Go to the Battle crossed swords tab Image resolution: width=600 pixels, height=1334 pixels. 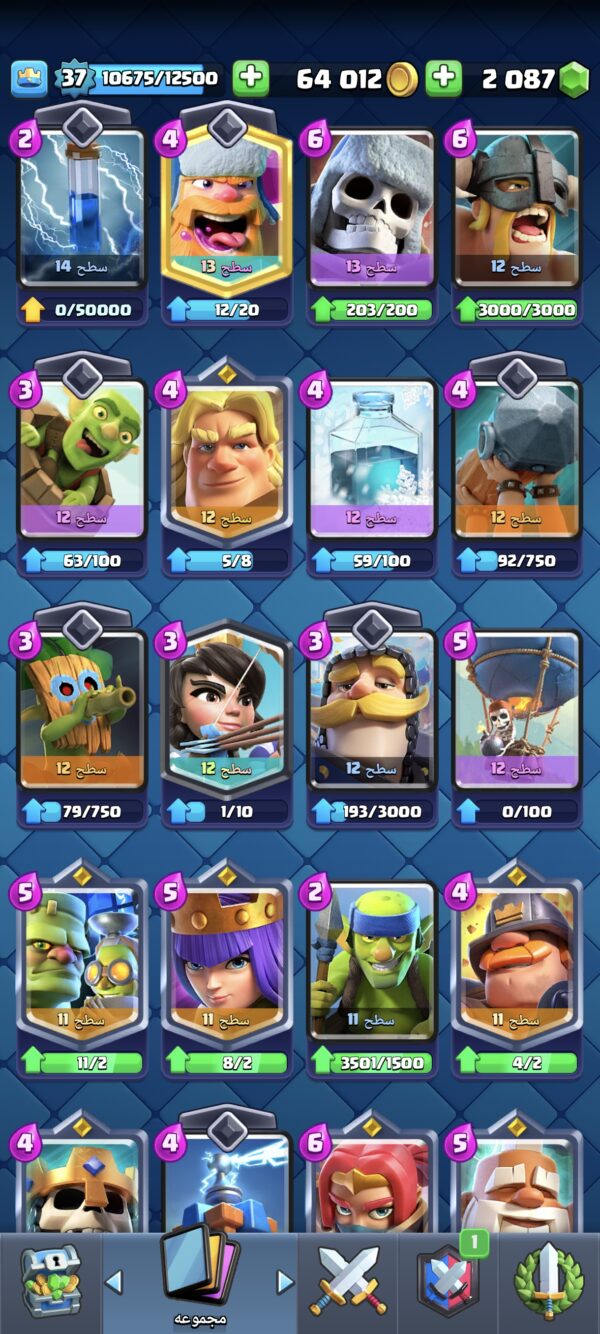[347, 1284]
